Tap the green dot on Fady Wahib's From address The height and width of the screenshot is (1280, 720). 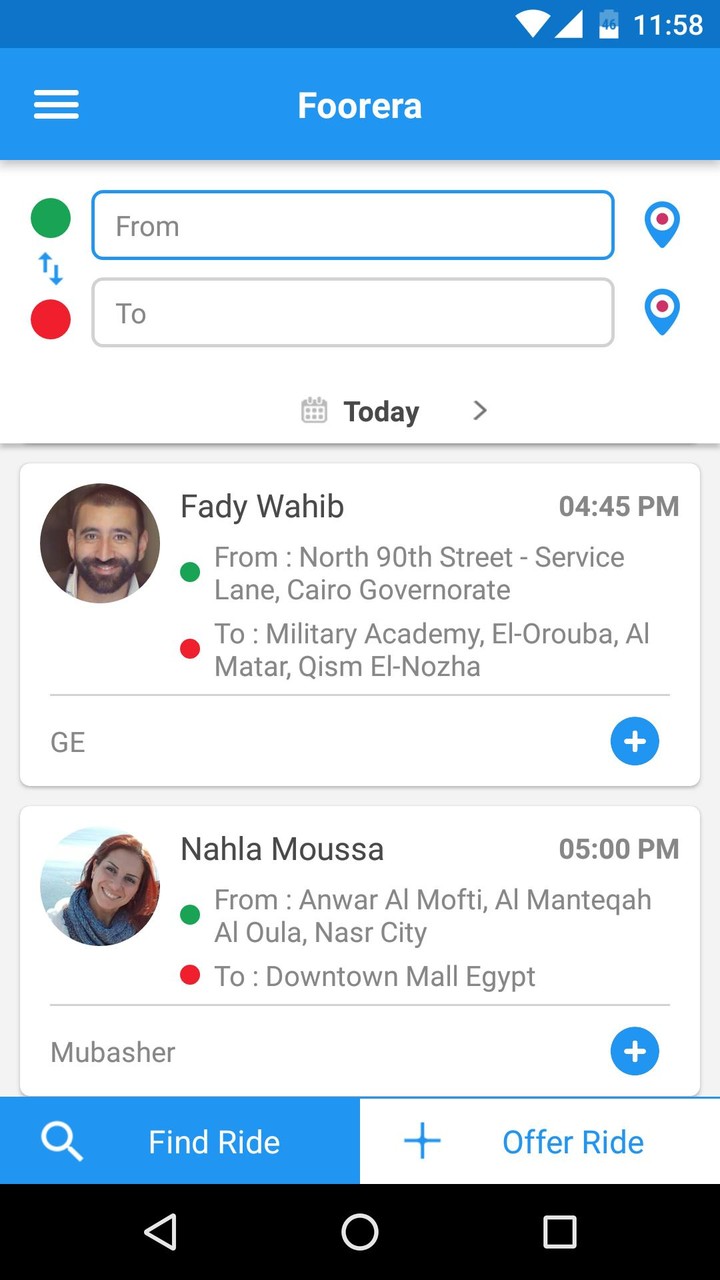pyautogui.click(x=190, y=572)
